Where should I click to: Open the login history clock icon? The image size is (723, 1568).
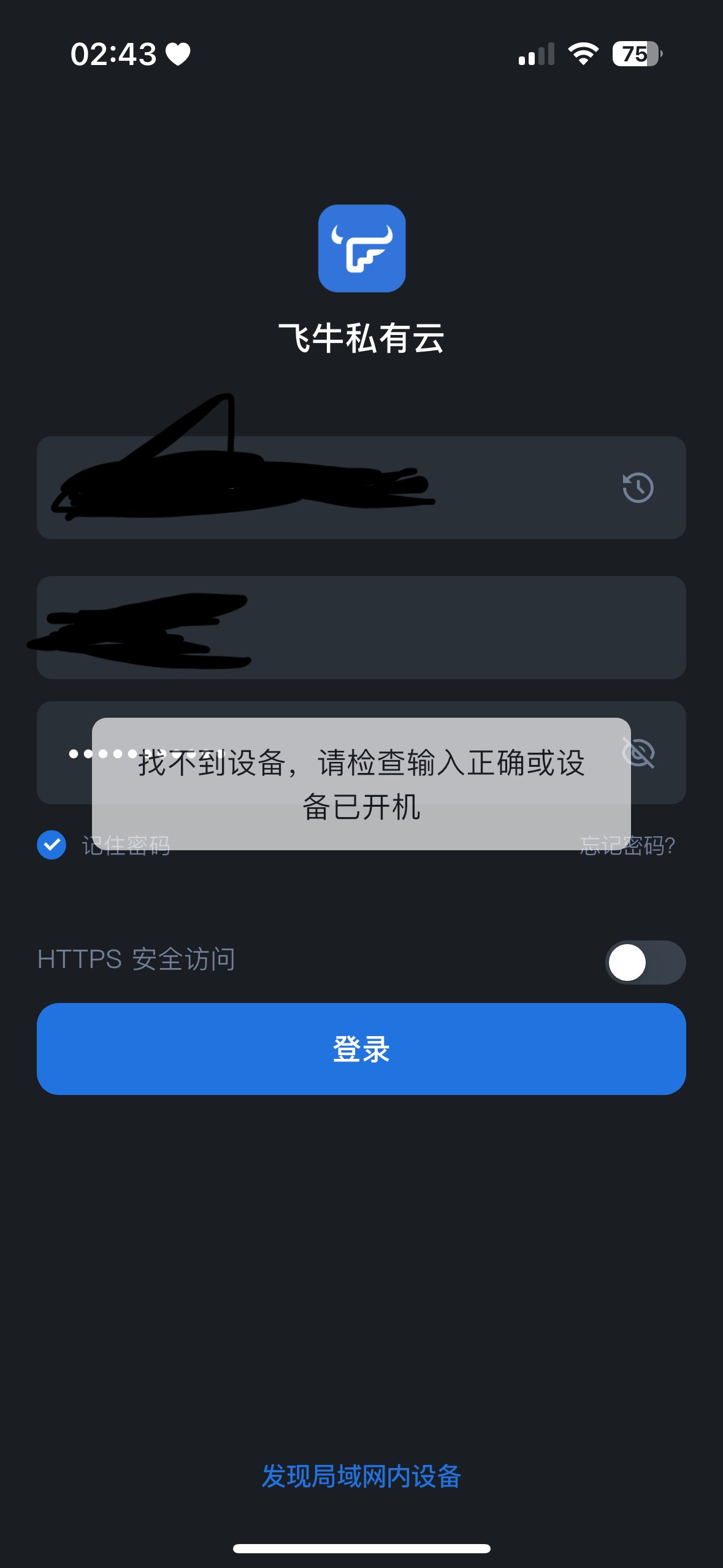(x=638, y=488)
